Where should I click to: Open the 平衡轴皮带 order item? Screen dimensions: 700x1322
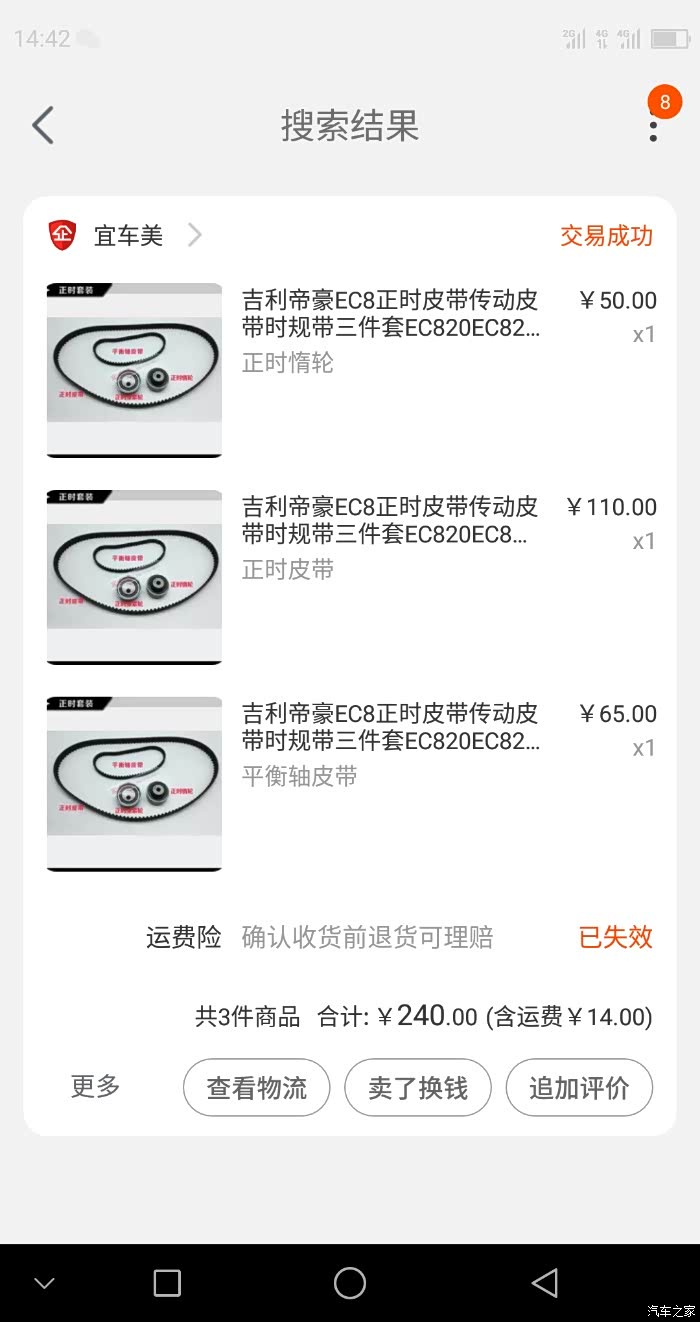pos(390,746)
